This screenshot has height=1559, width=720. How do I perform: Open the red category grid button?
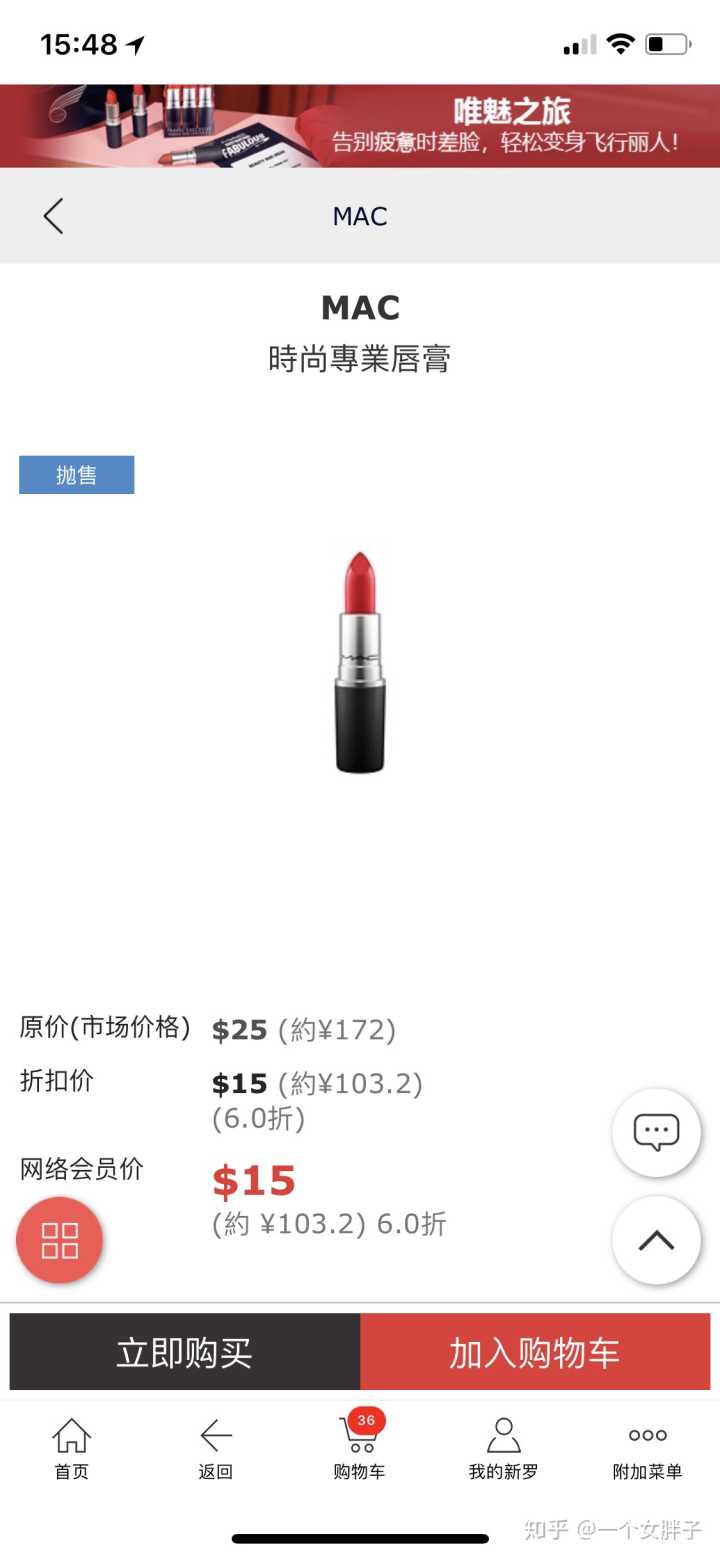click(60, 1240)
